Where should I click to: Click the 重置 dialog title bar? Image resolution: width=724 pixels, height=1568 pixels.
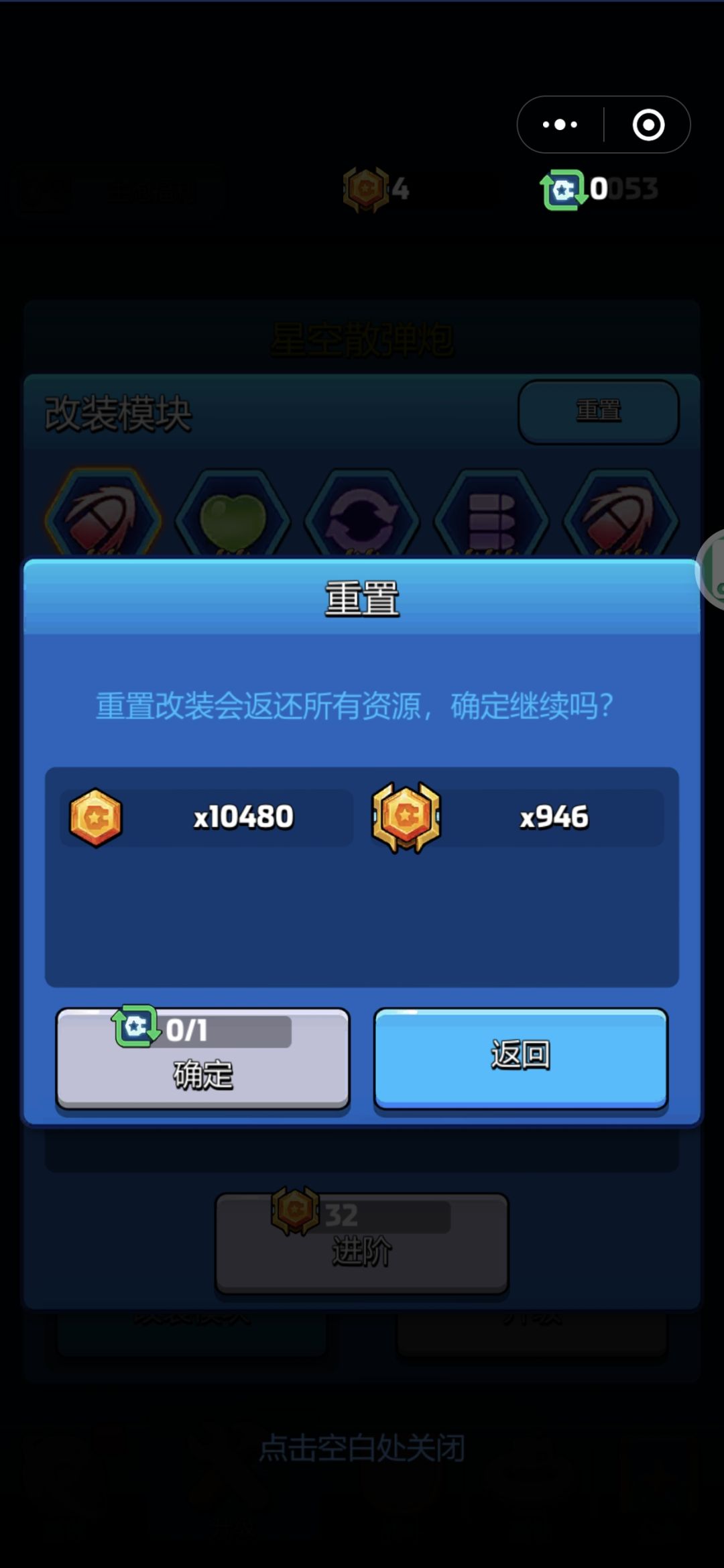[361, 599]
